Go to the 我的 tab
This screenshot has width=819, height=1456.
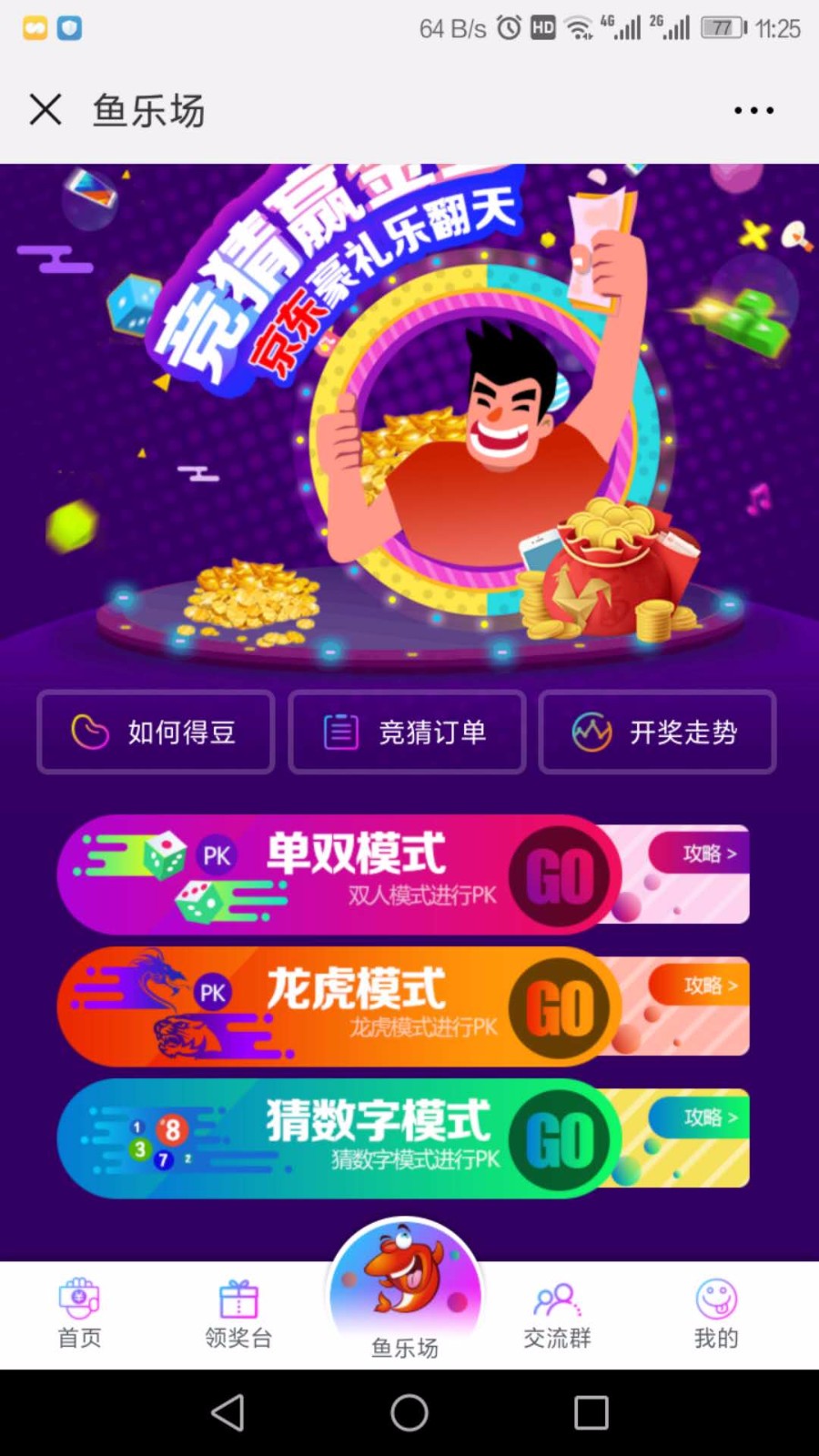716,1314
